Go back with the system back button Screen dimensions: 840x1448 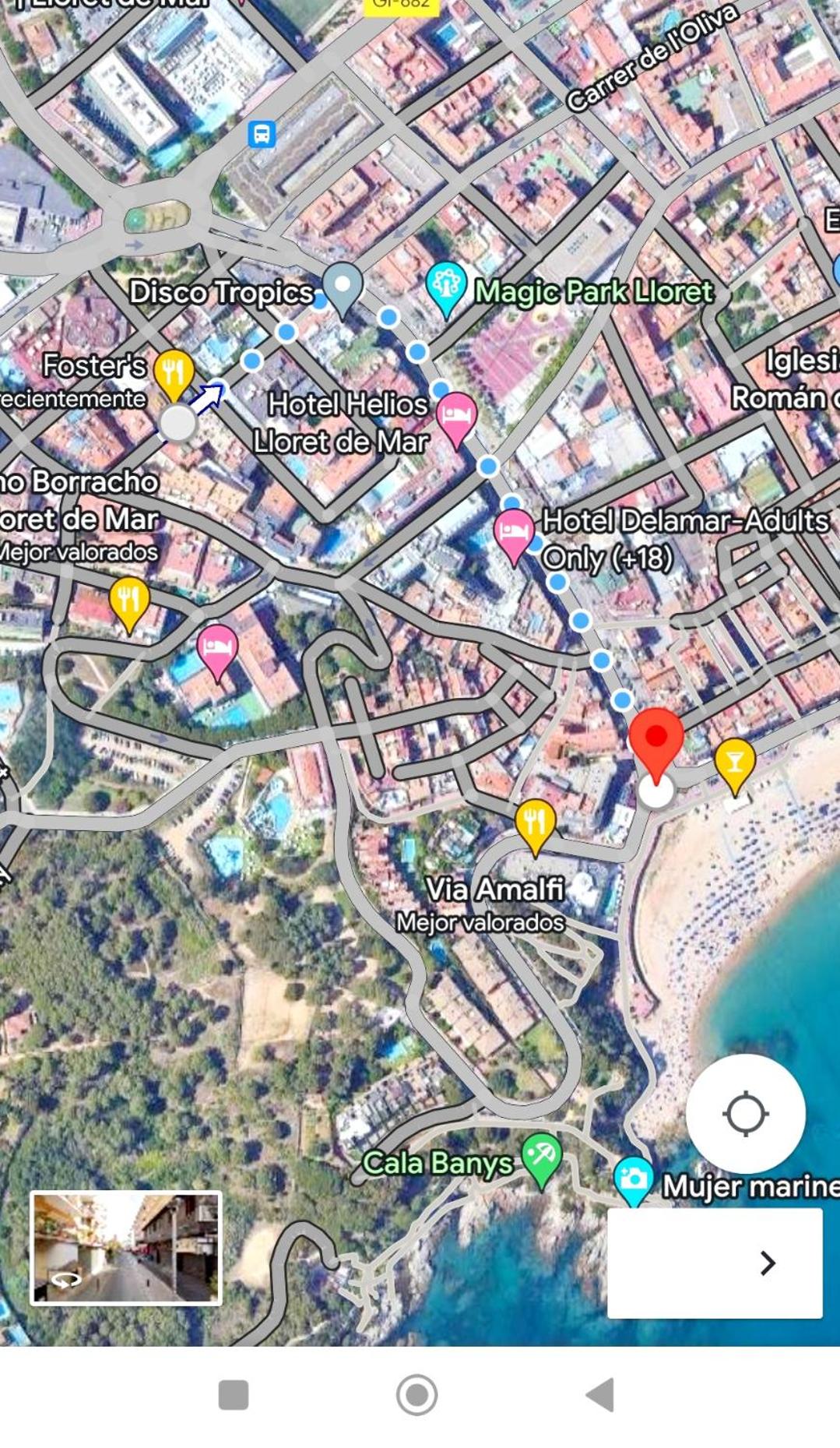click(x=600, y=1394)
